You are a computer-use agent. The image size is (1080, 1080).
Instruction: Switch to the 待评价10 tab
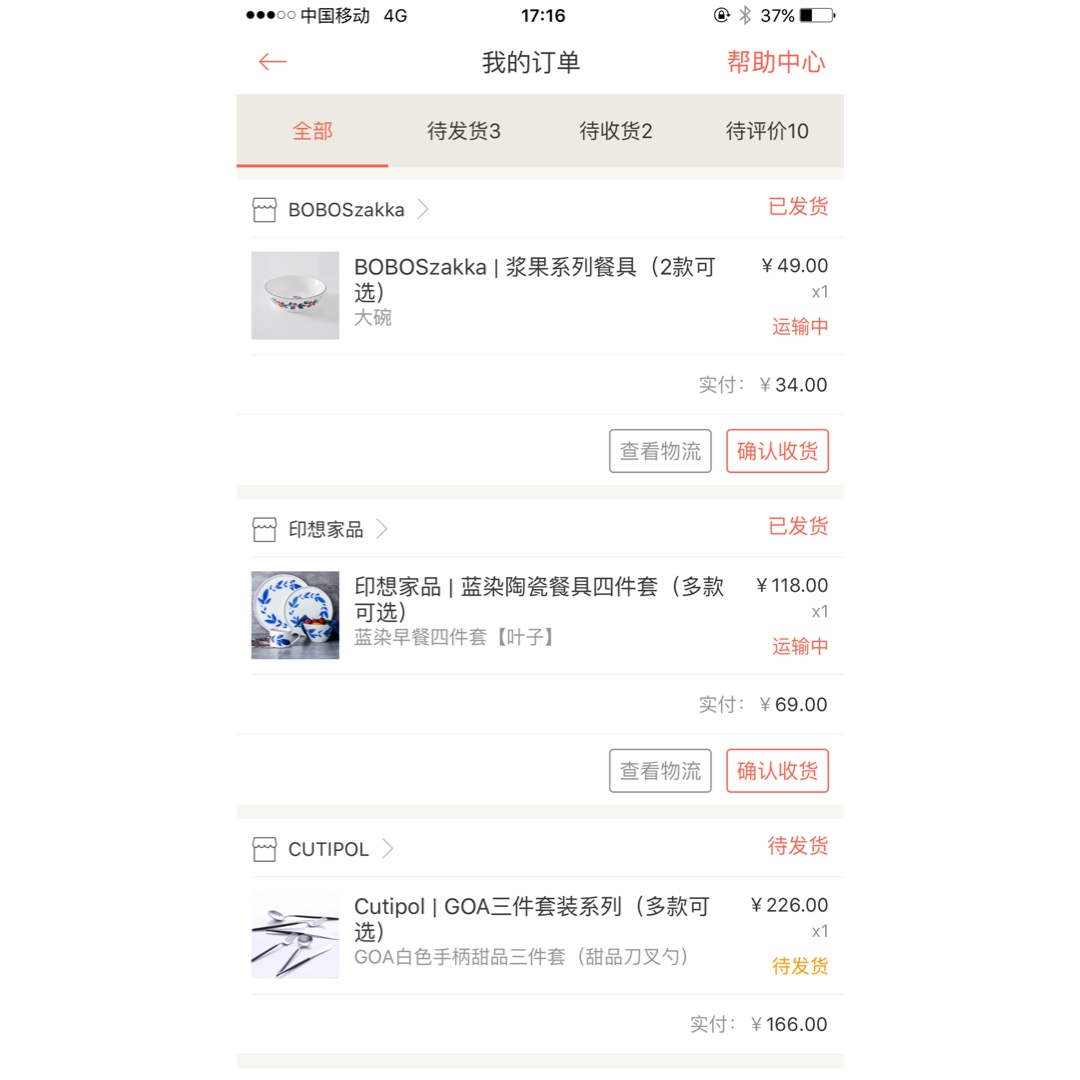click(767, 131)
